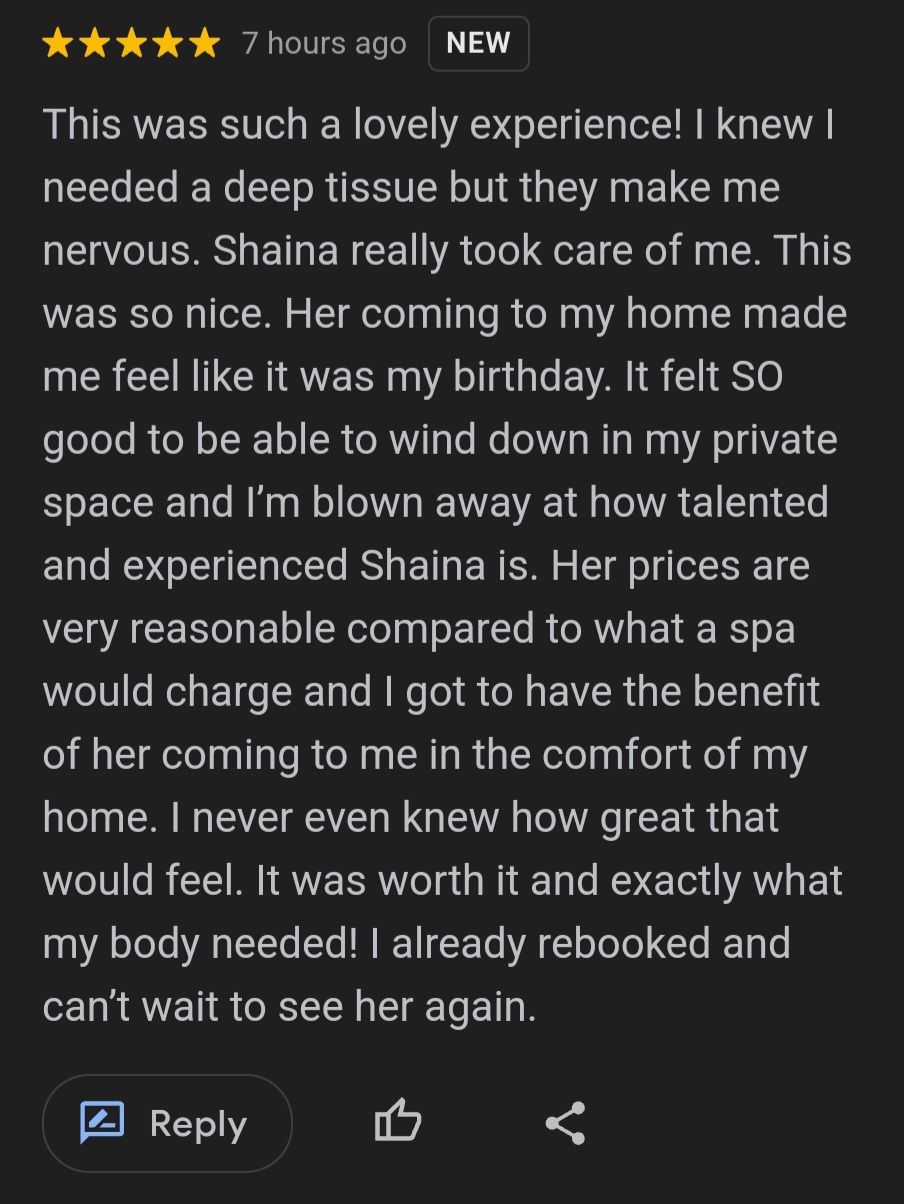The image size is (904, 1204).
Task: Reply to Shaina's five-star review
Action: [x=167, y=1123]
